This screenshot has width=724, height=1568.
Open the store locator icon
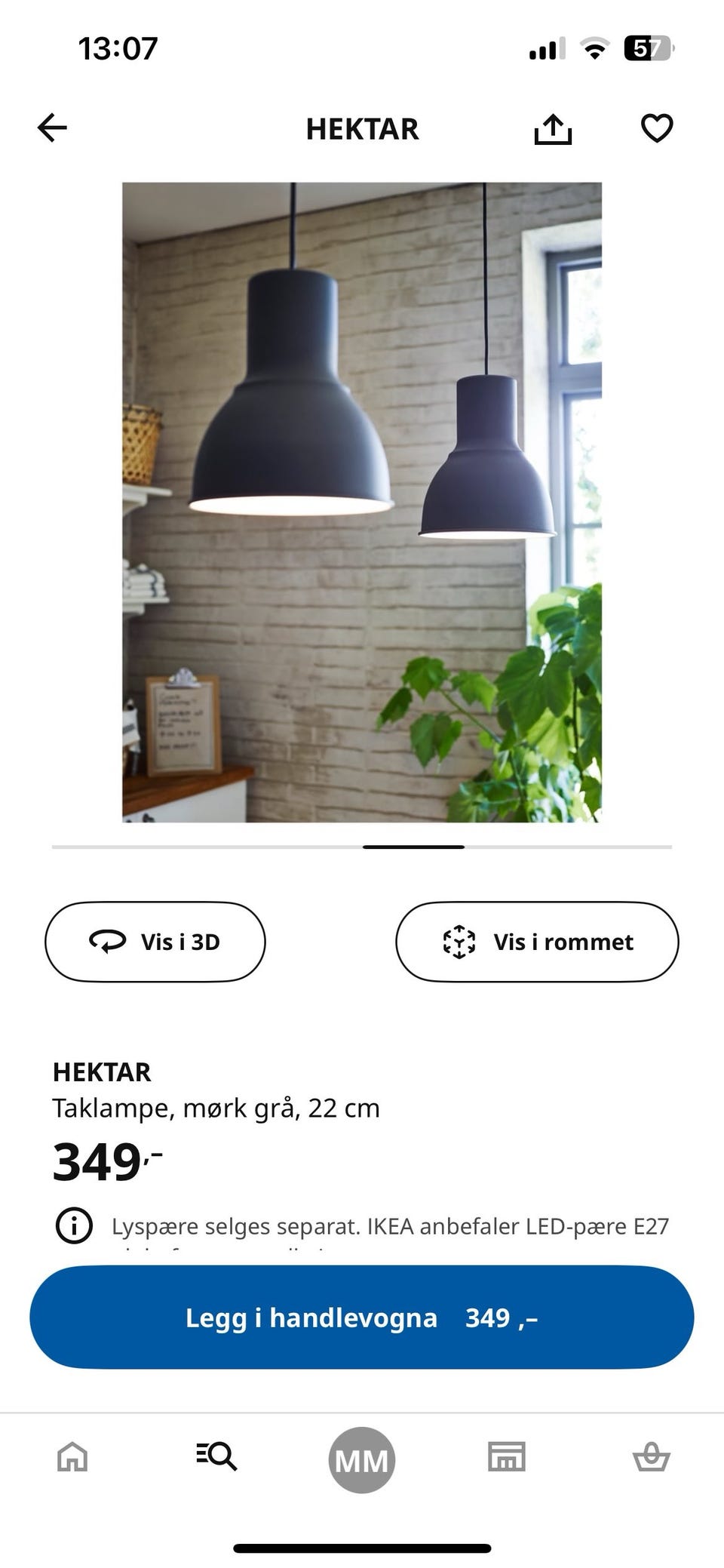point(506,1458)
